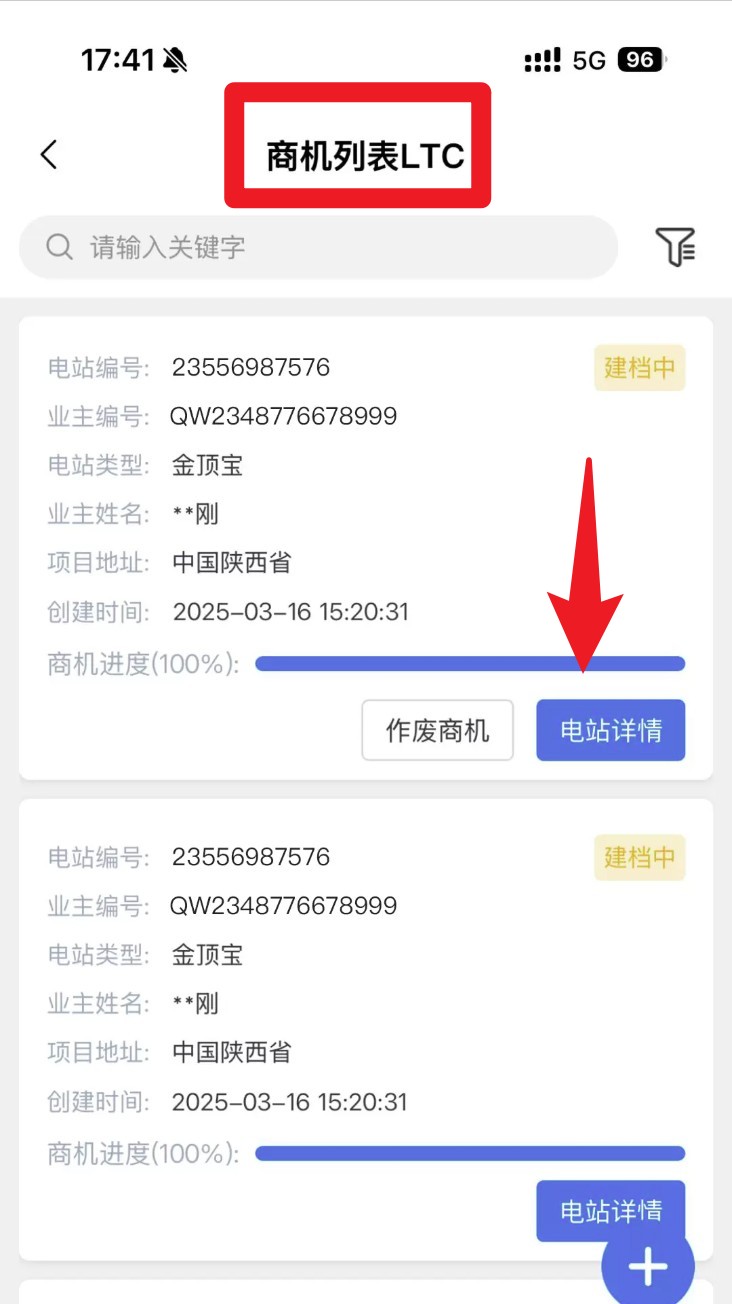Tap the 请输入关键字 search input field
The image size is (732, 1304).
[x=300, y=246]
